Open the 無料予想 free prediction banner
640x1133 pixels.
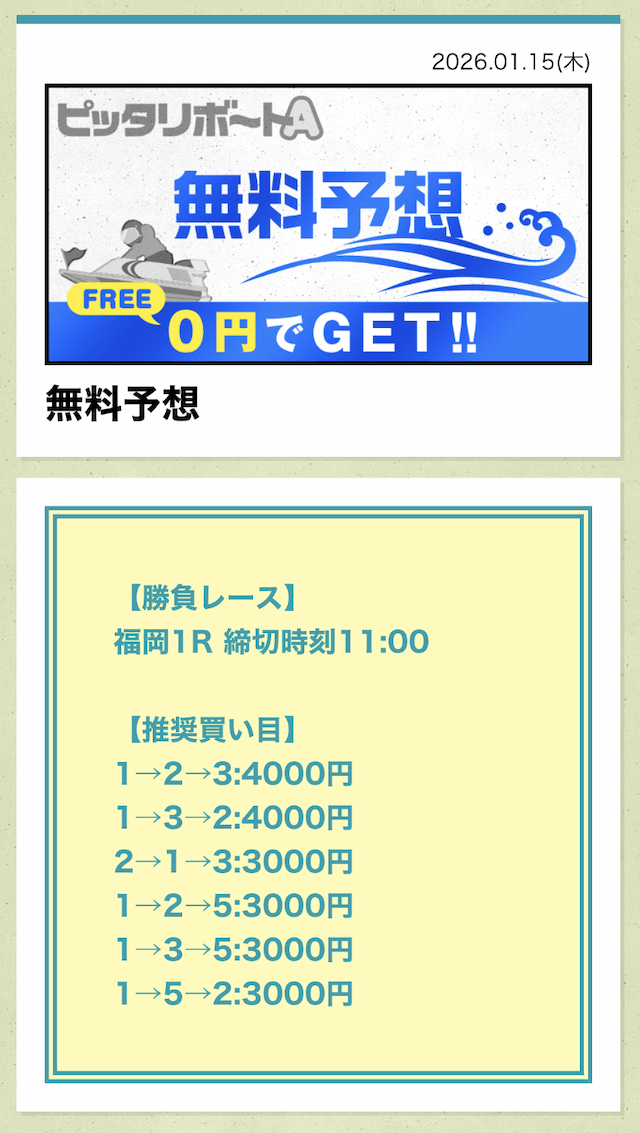(x=318, y=224)
